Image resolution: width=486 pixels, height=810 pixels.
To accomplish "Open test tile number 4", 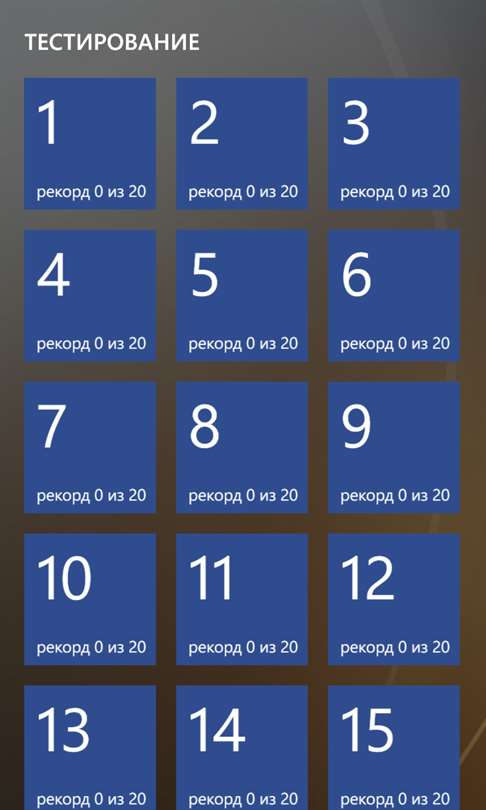I will 90,295.
